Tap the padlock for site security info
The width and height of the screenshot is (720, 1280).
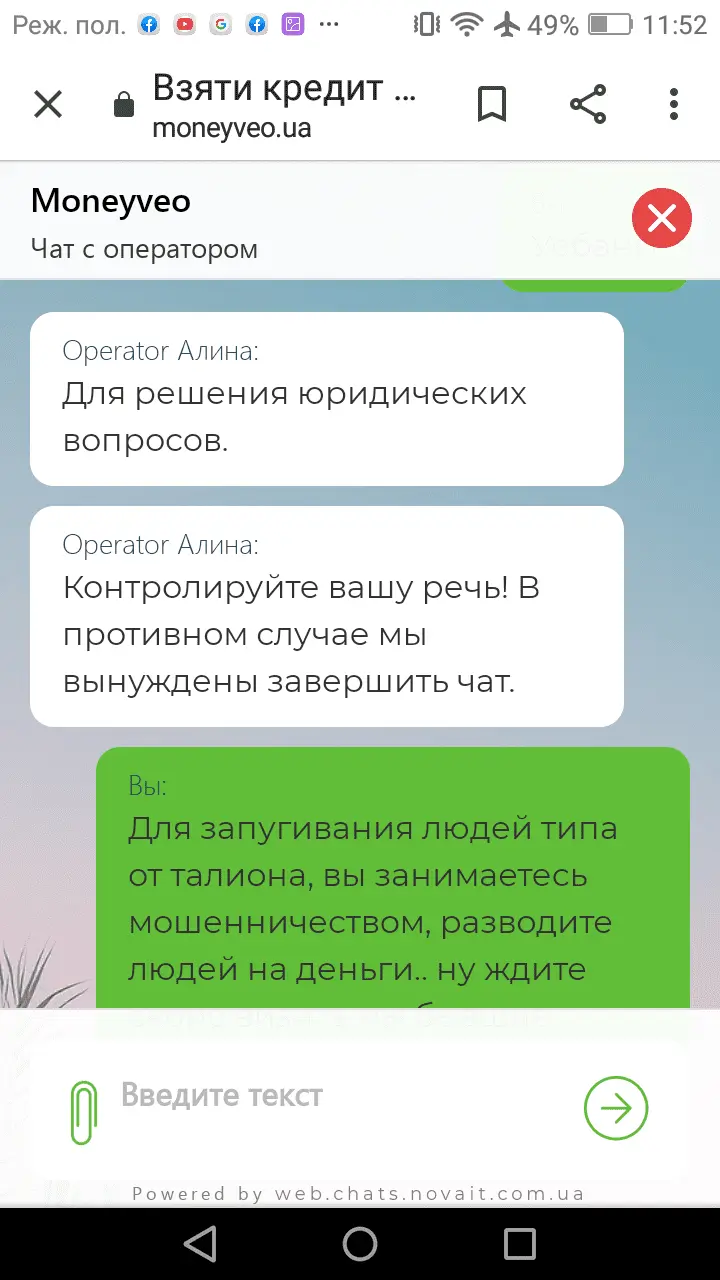(x=124, y=105)
